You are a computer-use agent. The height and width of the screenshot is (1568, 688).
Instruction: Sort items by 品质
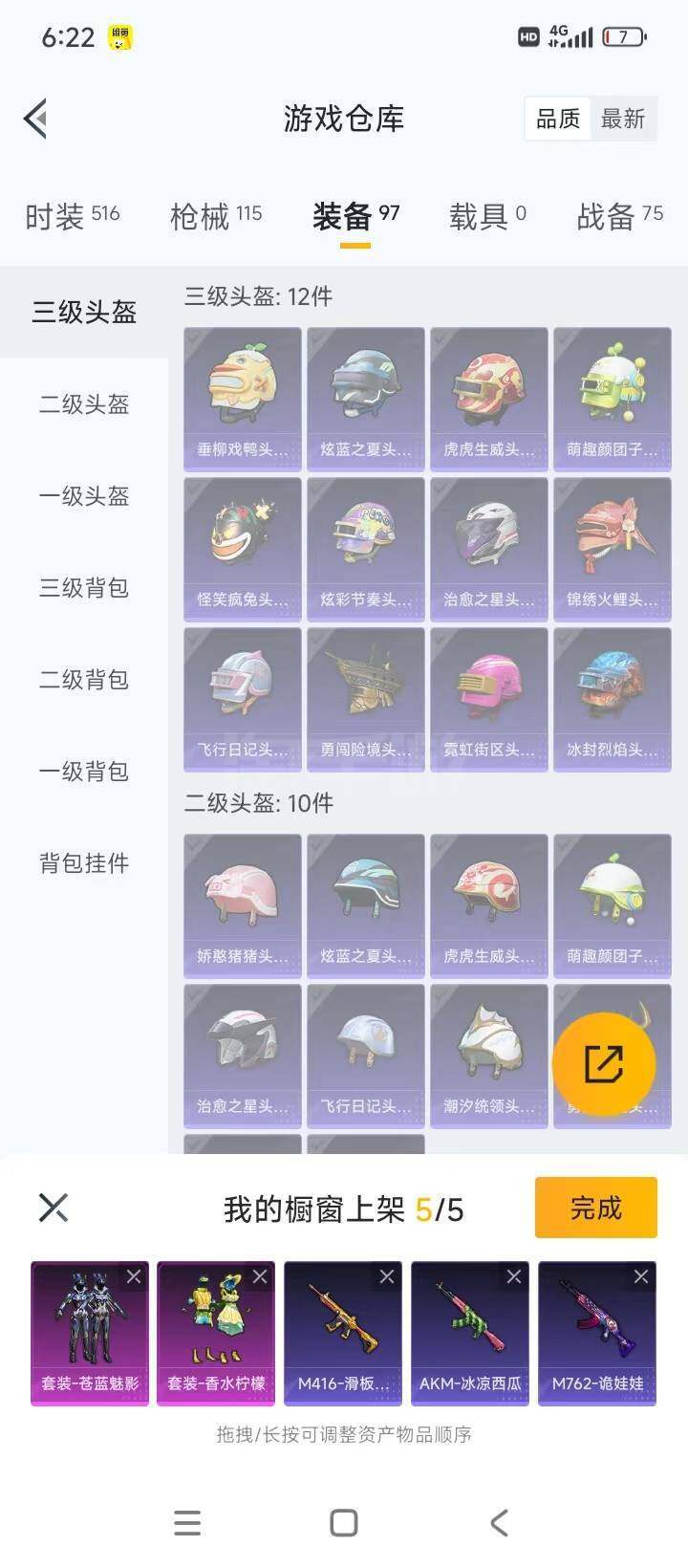coord(558,120)
